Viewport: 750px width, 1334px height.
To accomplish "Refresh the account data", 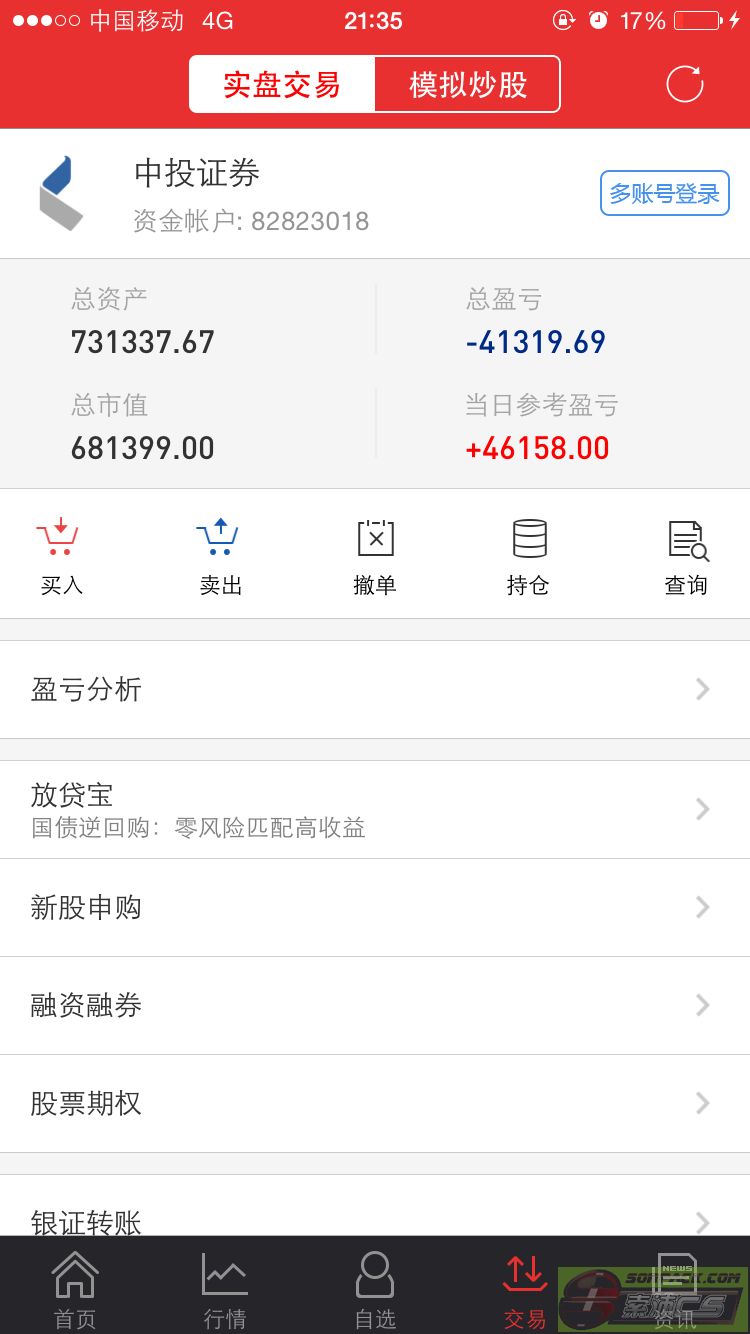I will (x=685, y=84).
